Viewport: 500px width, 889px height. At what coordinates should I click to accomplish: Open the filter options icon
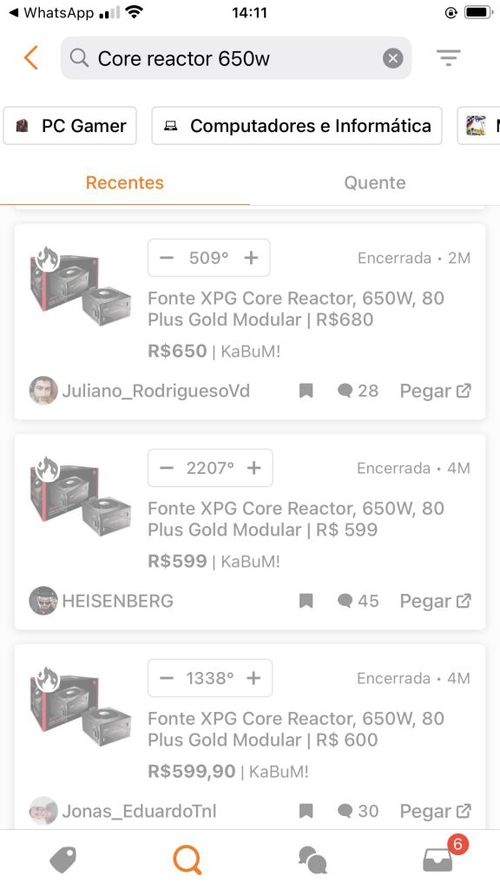point(448,57)
